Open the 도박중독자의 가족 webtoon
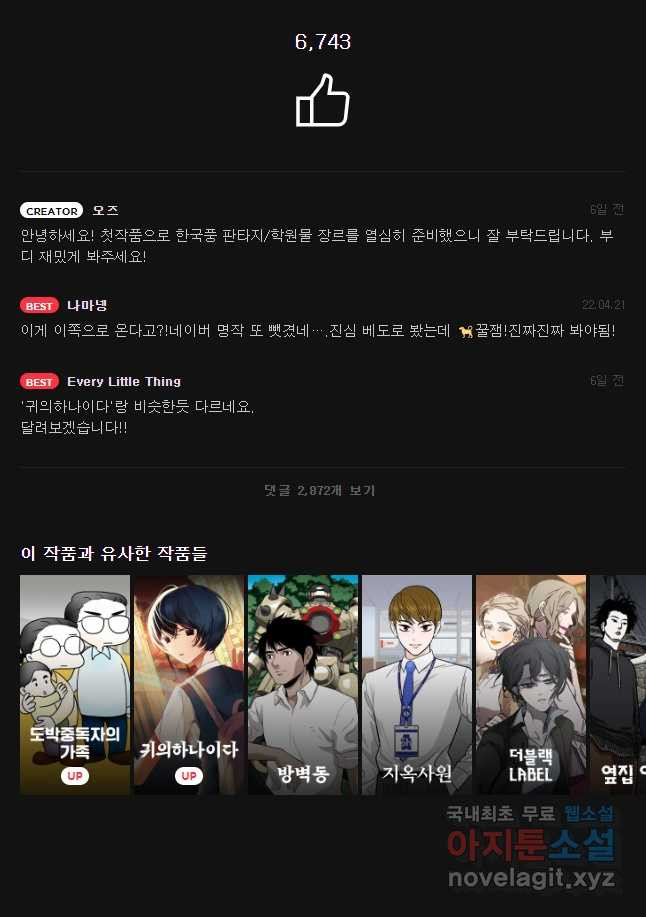The width and height of the screenshot is (646, 917). [x=75, y=685]
